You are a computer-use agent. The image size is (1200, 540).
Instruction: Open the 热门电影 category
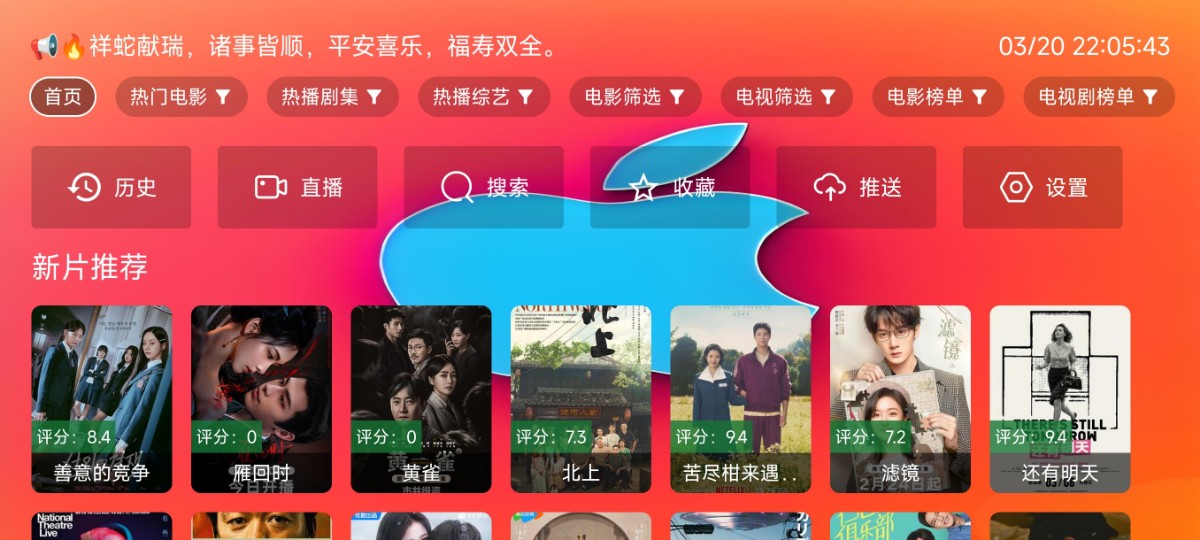180,97
